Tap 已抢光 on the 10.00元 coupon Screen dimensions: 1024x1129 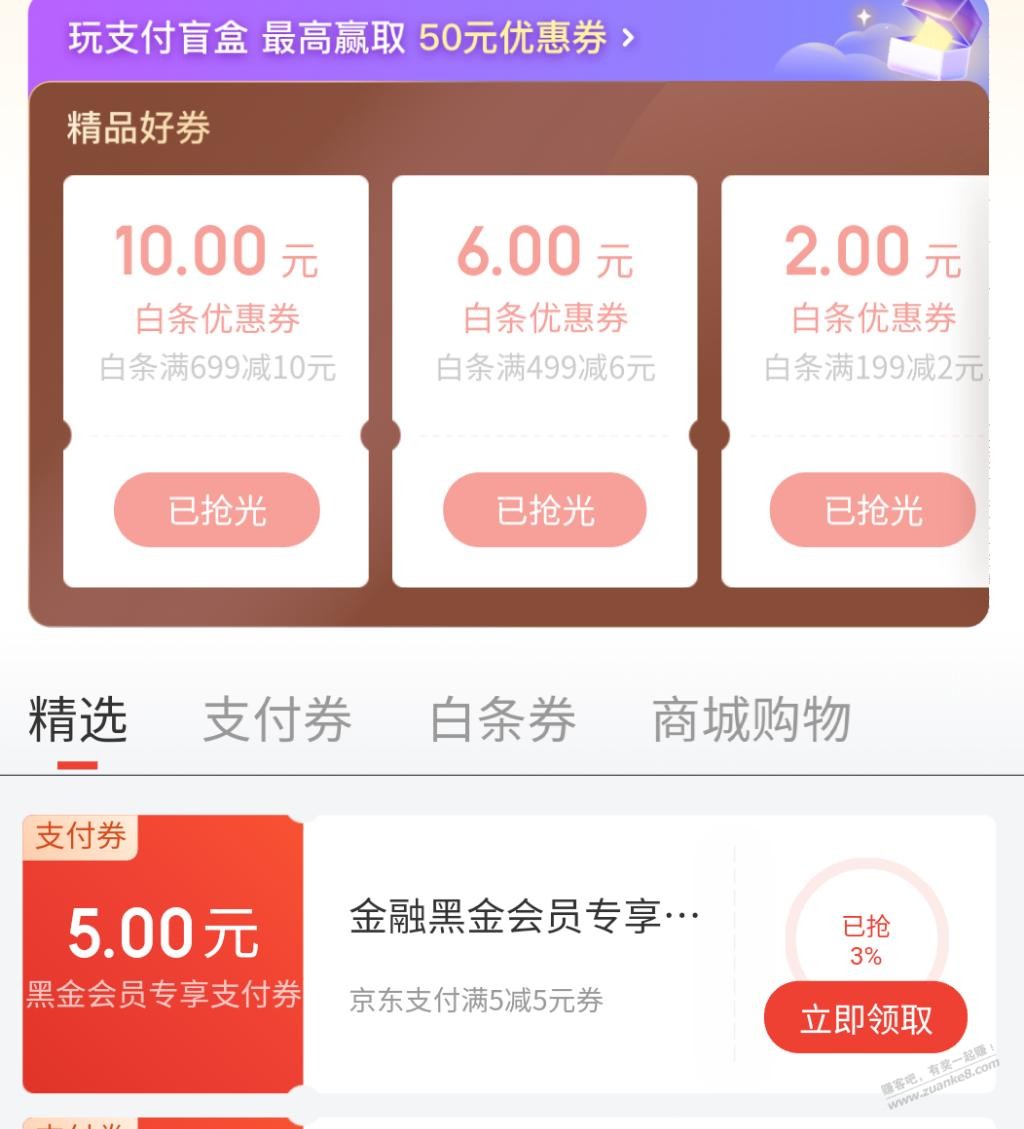click(216, 510)
